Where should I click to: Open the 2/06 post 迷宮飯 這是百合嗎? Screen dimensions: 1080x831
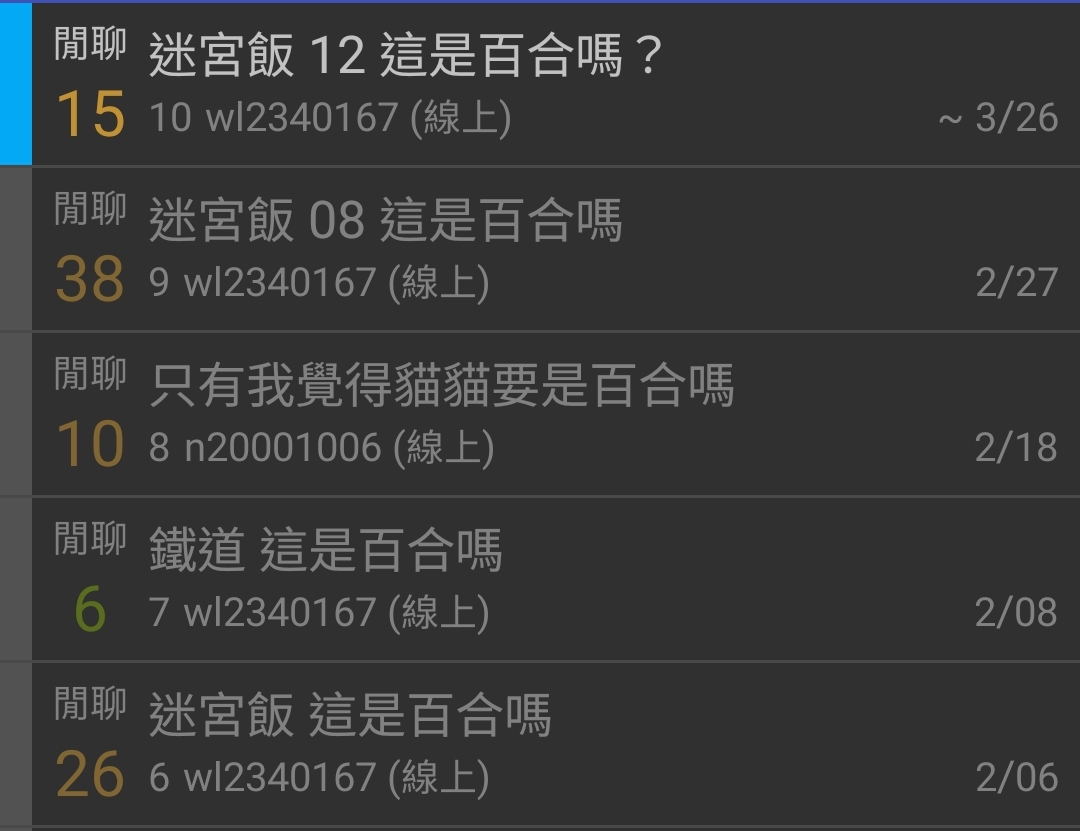(x=350, y=716)
